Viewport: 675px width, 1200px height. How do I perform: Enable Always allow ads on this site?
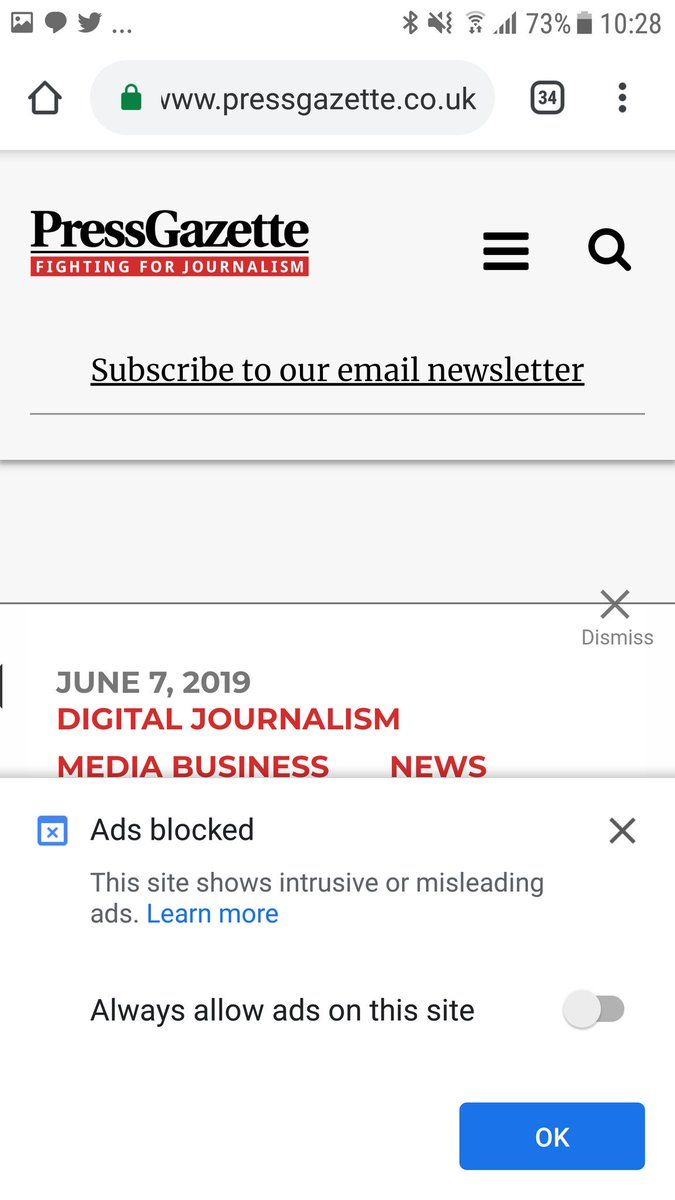(x=595, y=1010)
